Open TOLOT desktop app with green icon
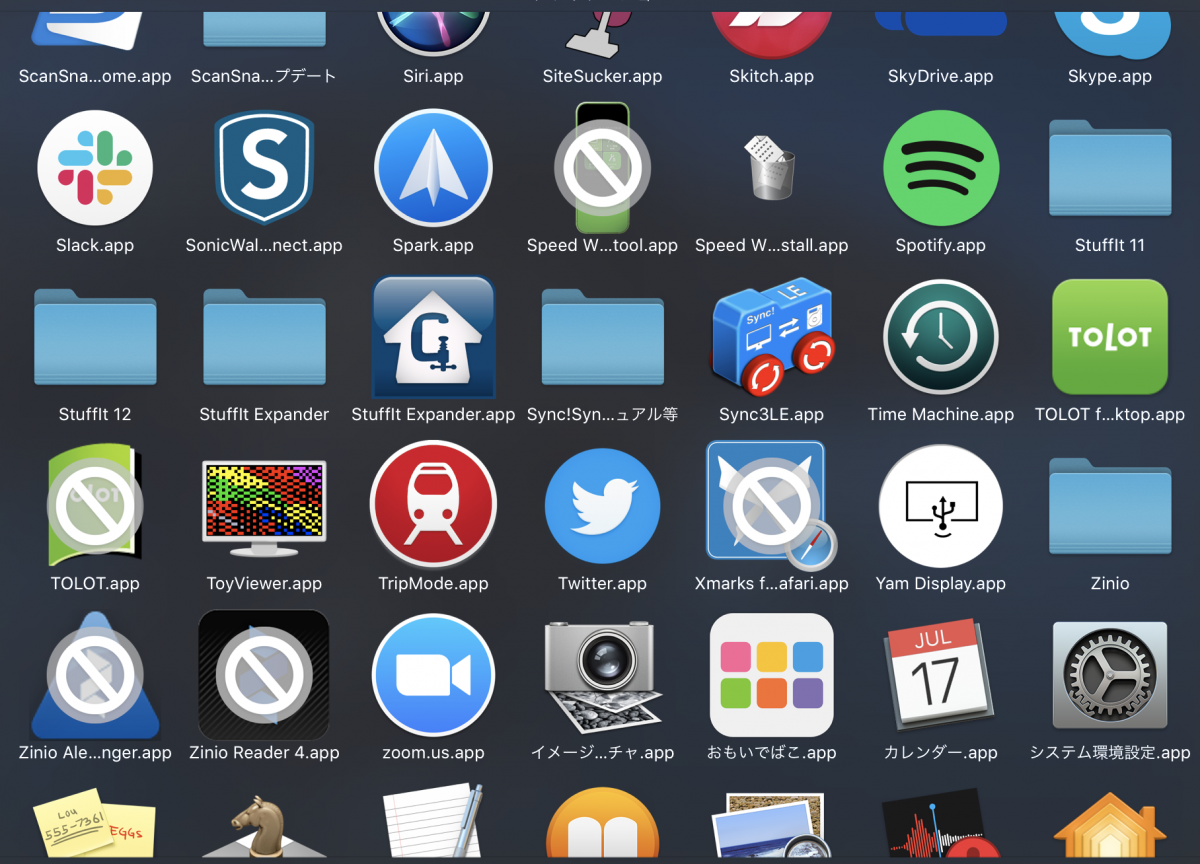 1110,337
